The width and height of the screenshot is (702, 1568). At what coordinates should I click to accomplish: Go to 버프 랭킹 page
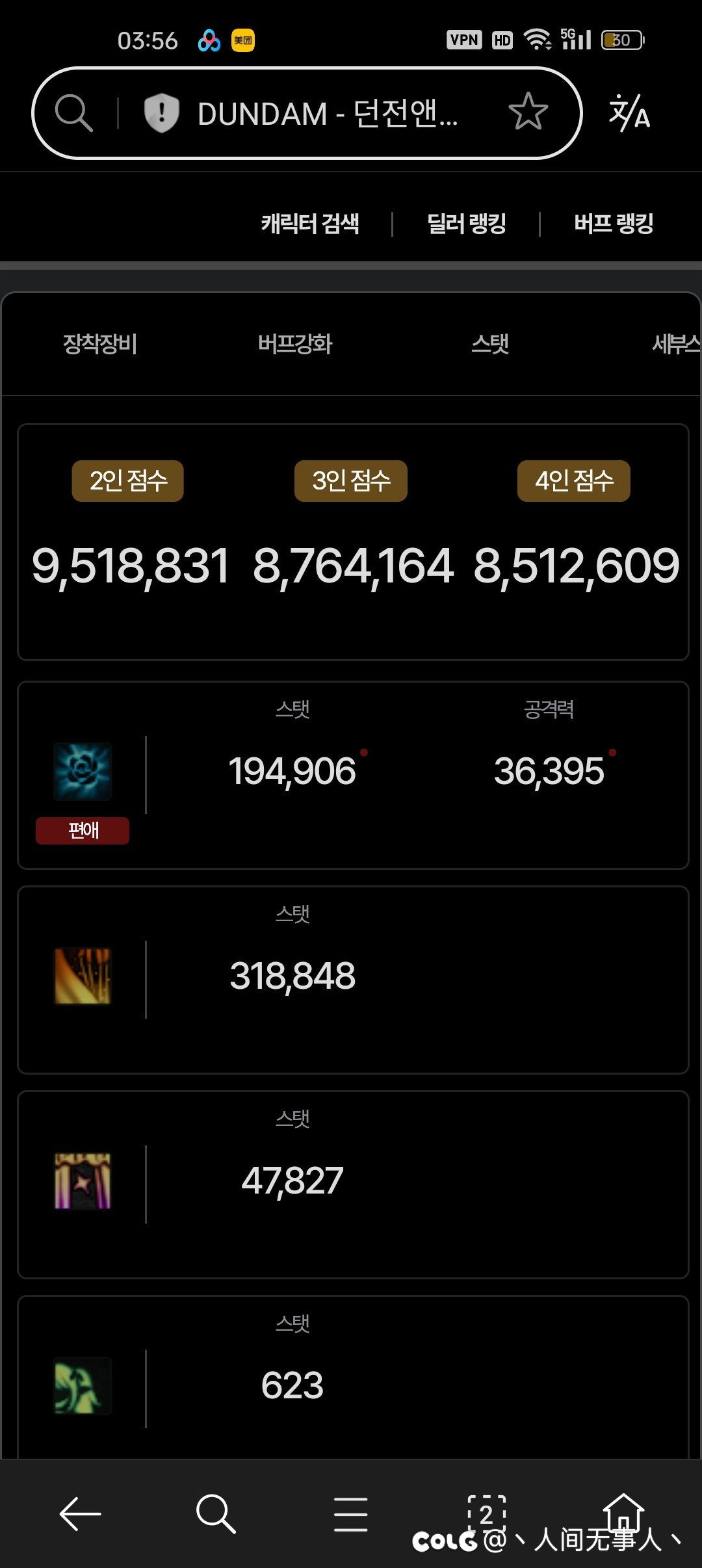pos(614,224)
